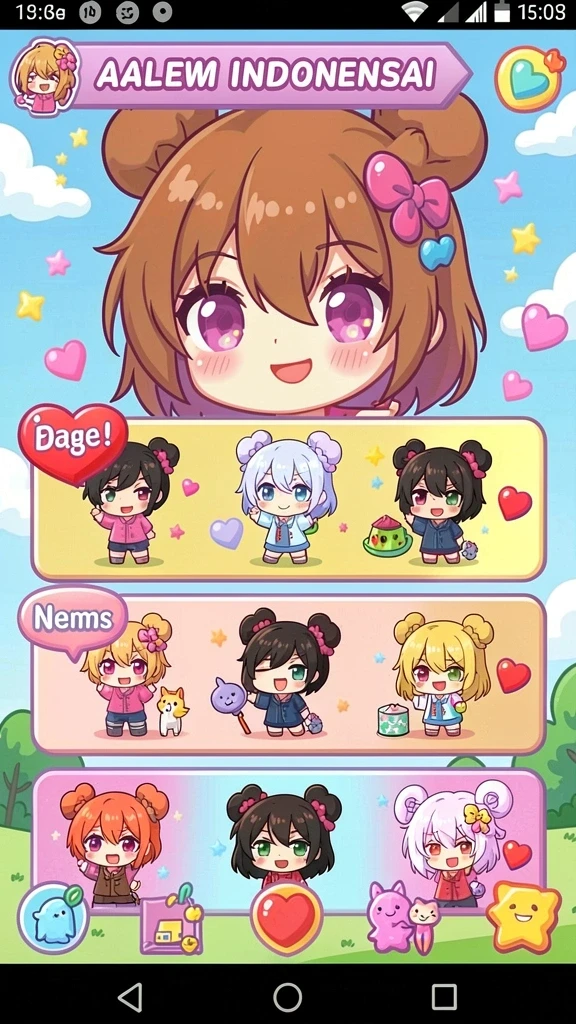Return to the home screen
The width and height of the screenshot is (576, 1024).
(287, 997)
